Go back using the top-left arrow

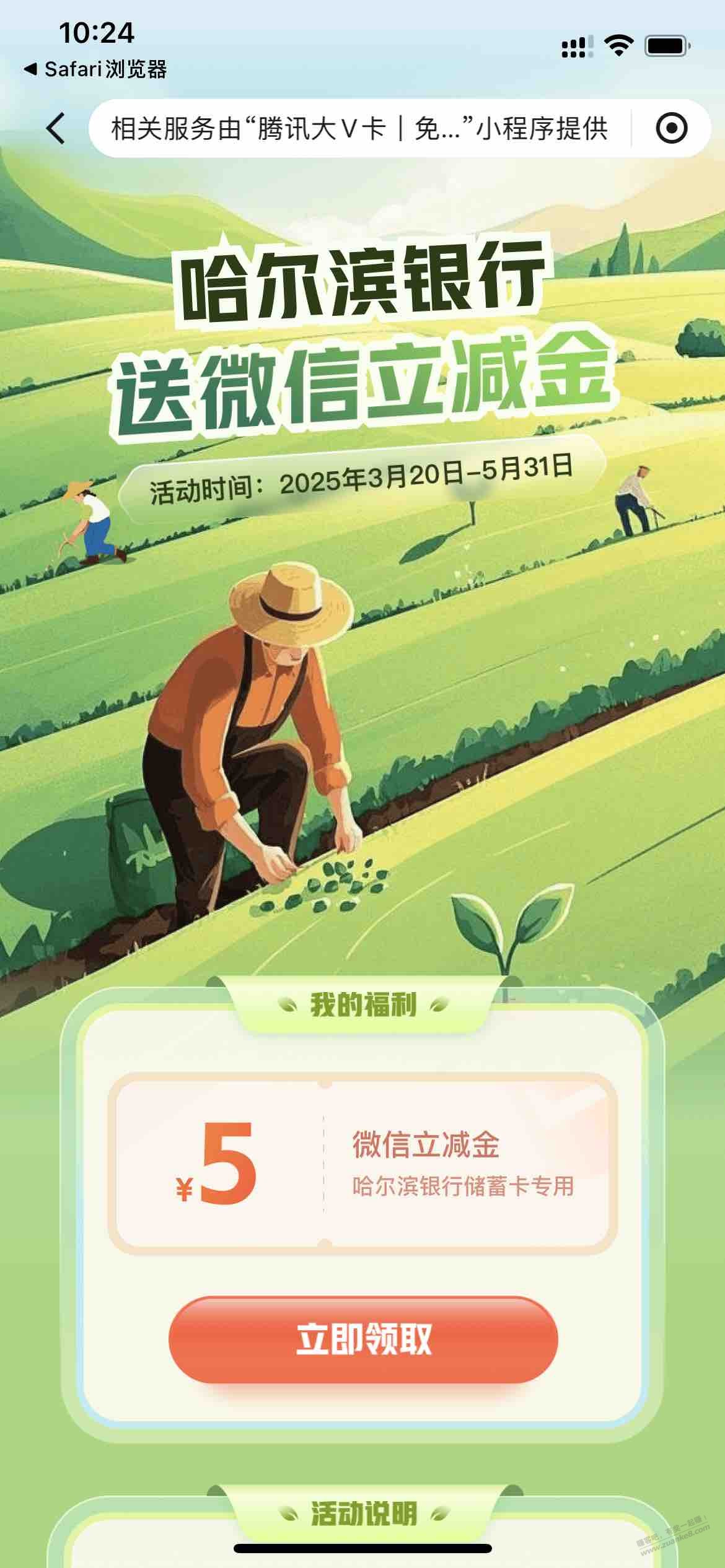pyautogui.click(x=56, y=129)
